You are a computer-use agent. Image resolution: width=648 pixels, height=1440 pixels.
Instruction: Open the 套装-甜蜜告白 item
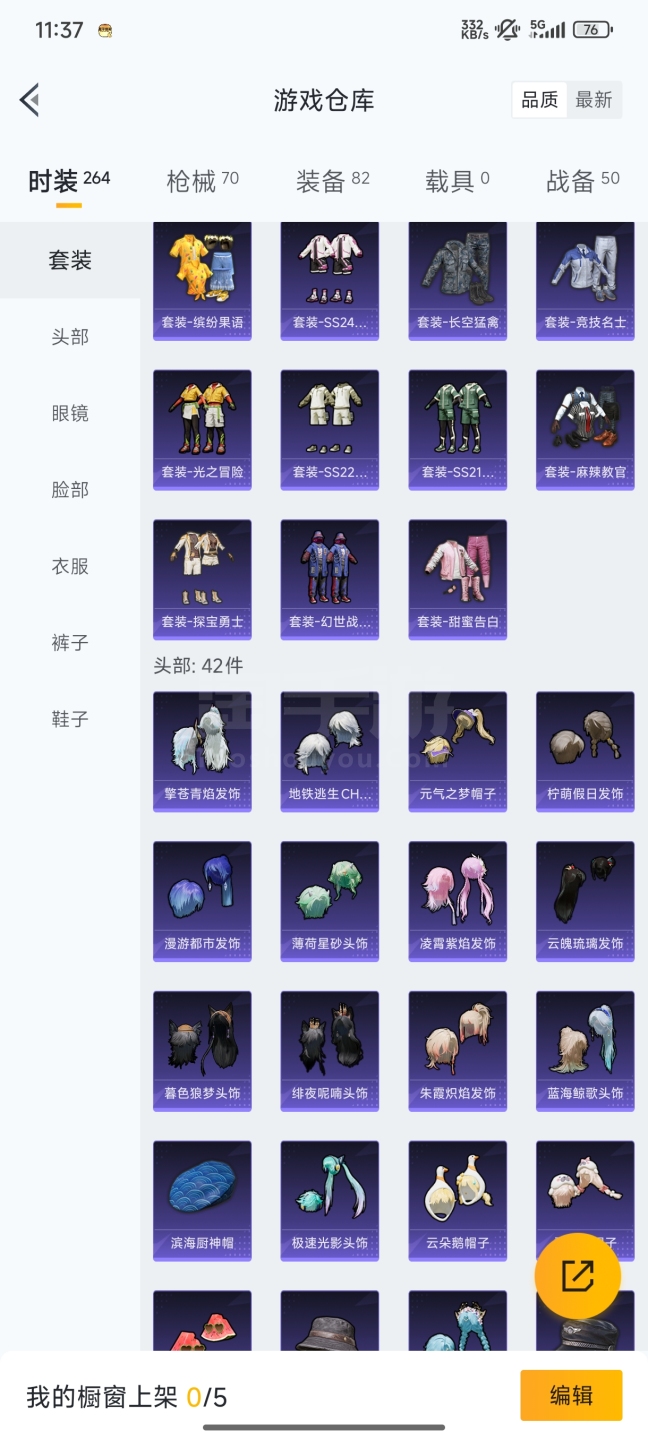click(x=458, y=580)
